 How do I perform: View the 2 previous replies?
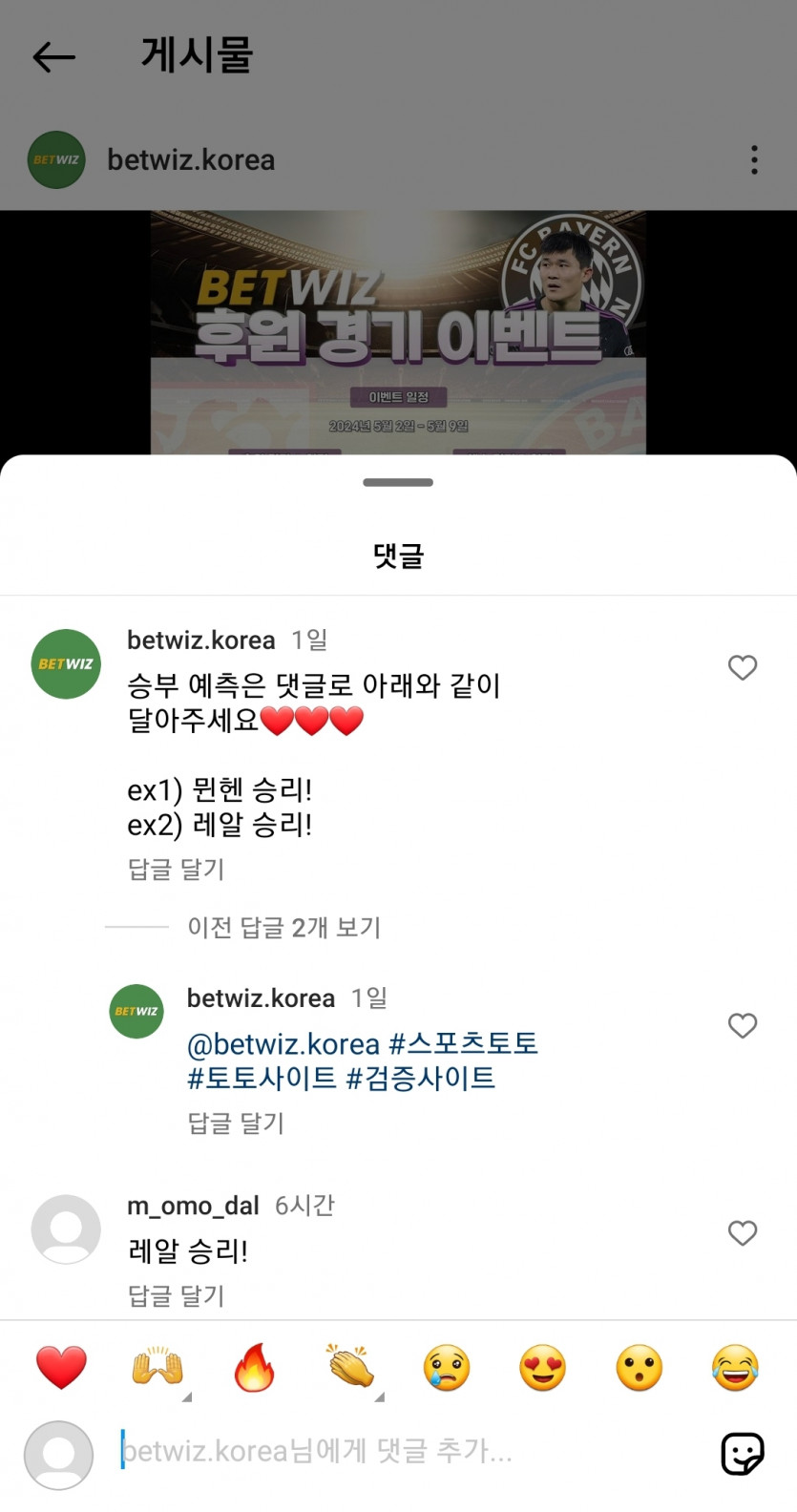click(283, 927)
